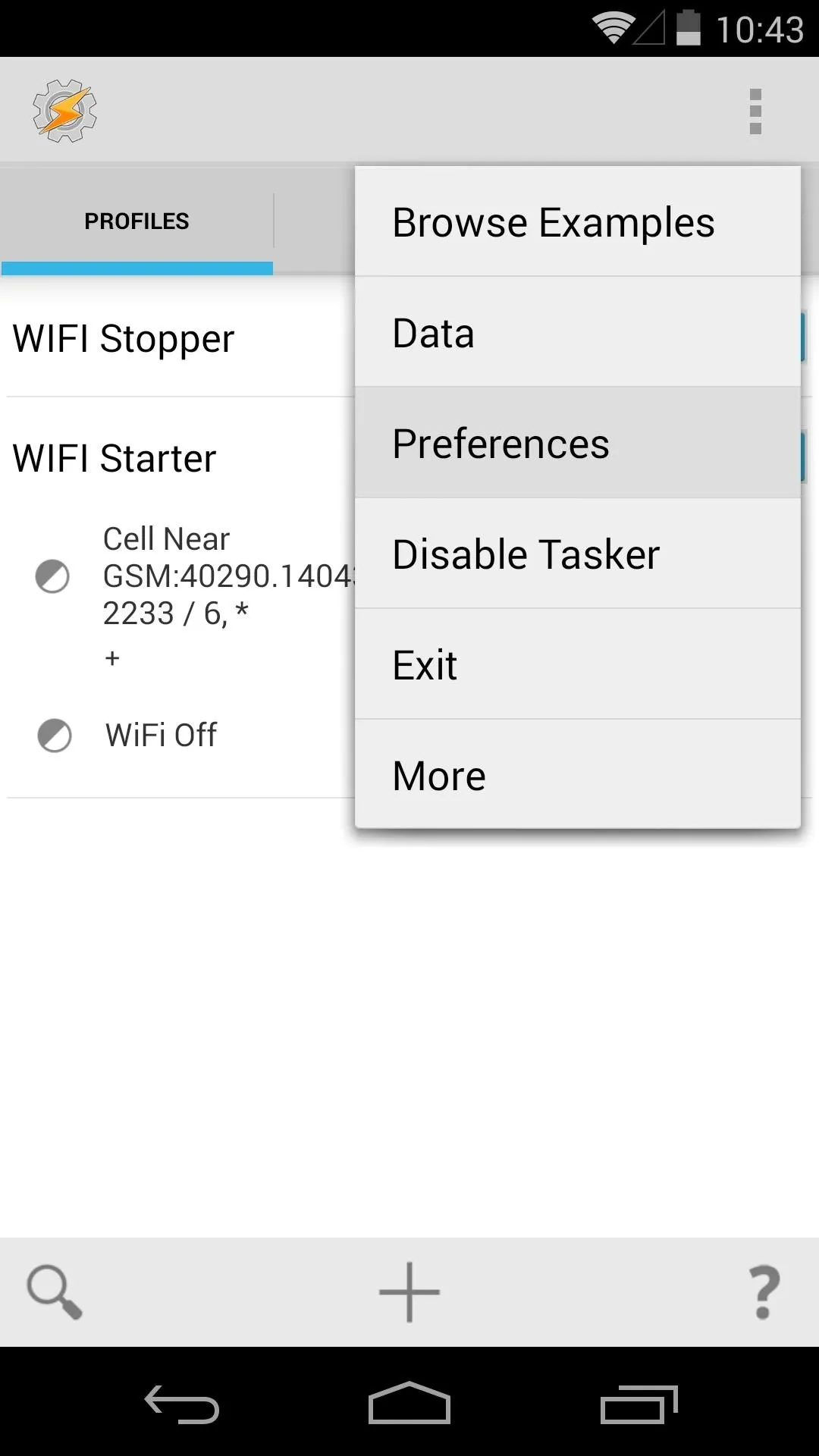
Task: Switch to the Profiles tab
Action: [136, 221]
